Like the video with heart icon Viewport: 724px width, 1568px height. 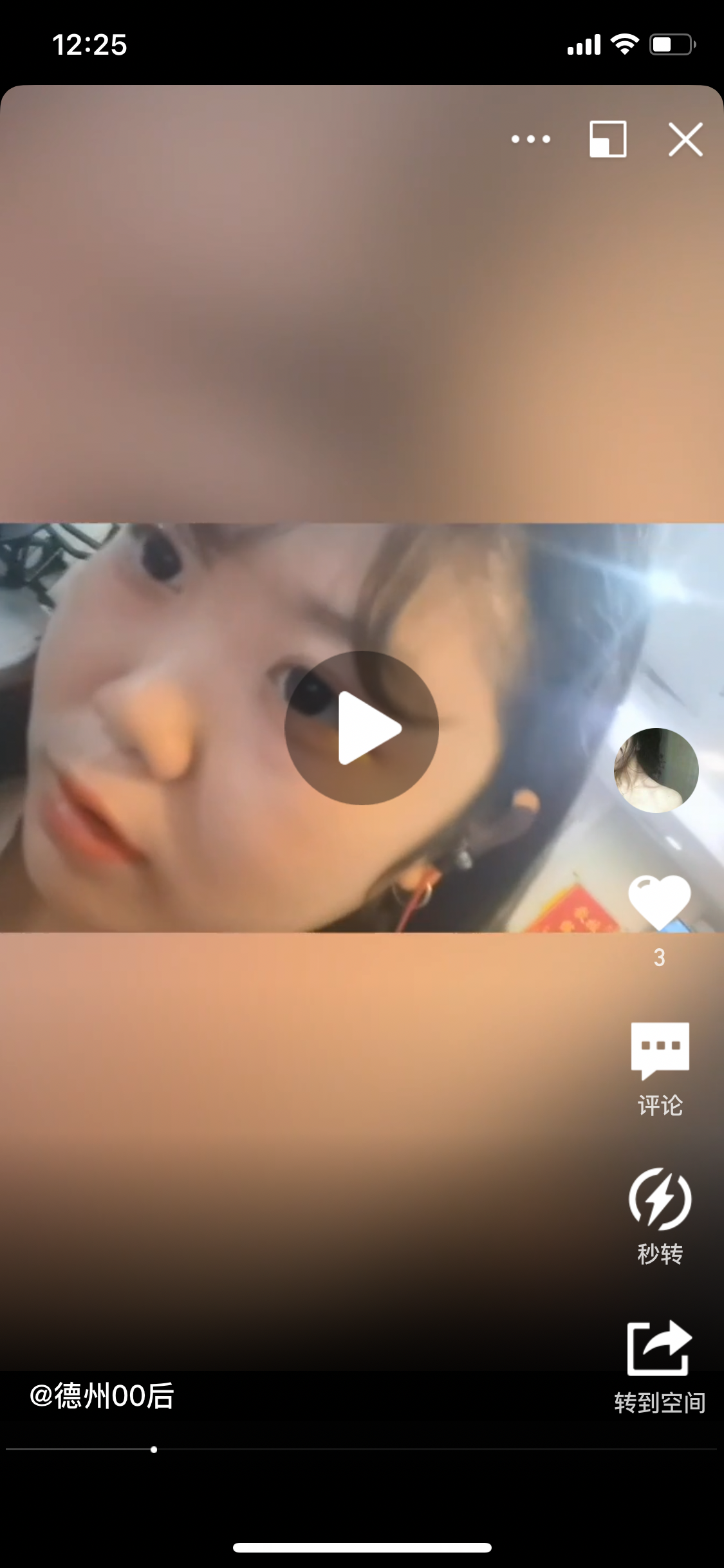659,902
